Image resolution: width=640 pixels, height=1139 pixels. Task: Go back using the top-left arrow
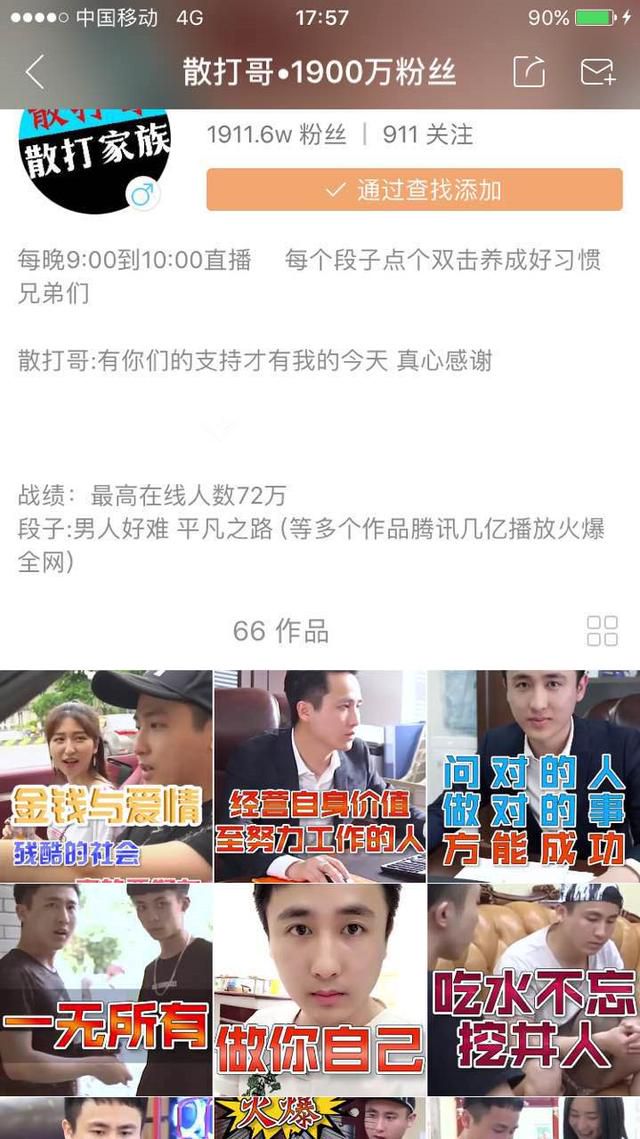coord(34,72)
